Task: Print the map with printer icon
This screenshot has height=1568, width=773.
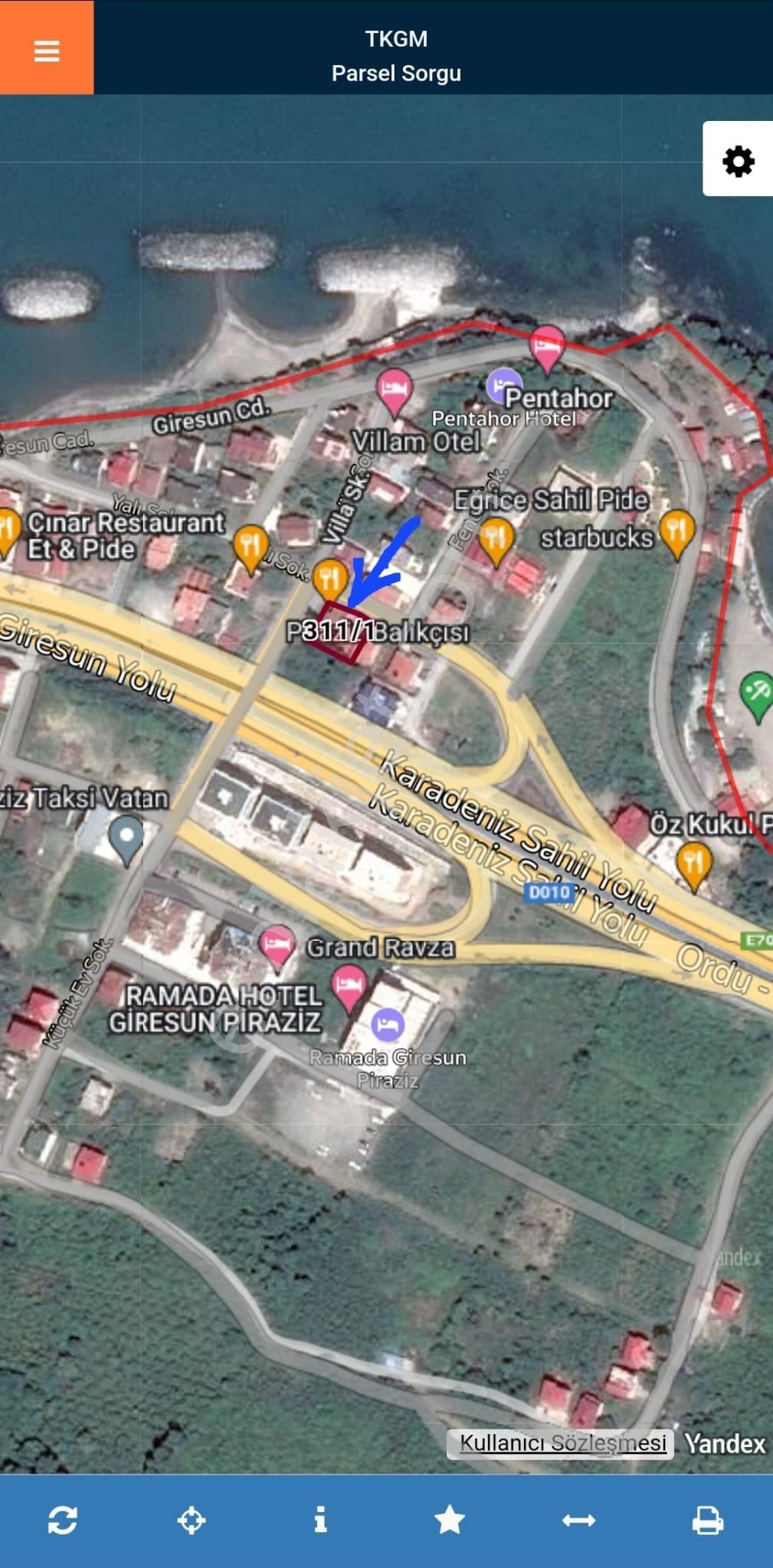Action: tap(707, 1520)
